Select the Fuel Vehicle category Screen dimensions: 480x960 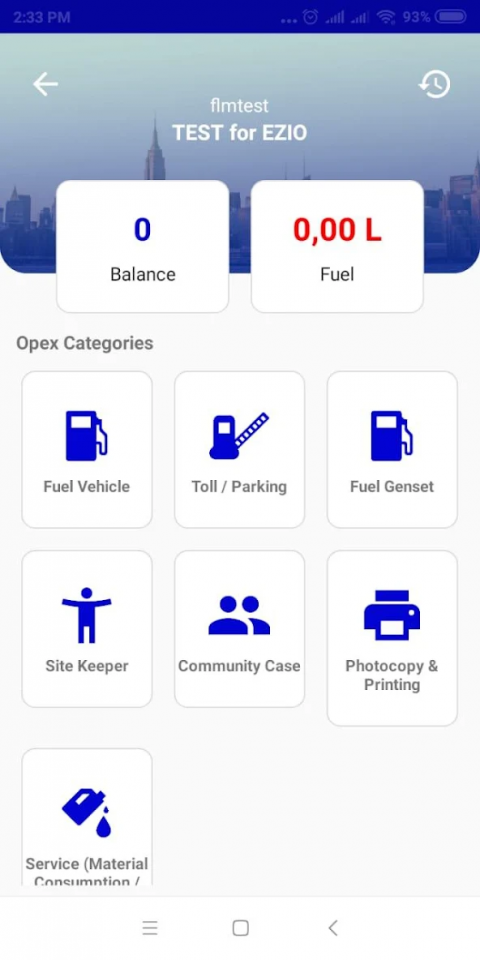click(87, 449)
